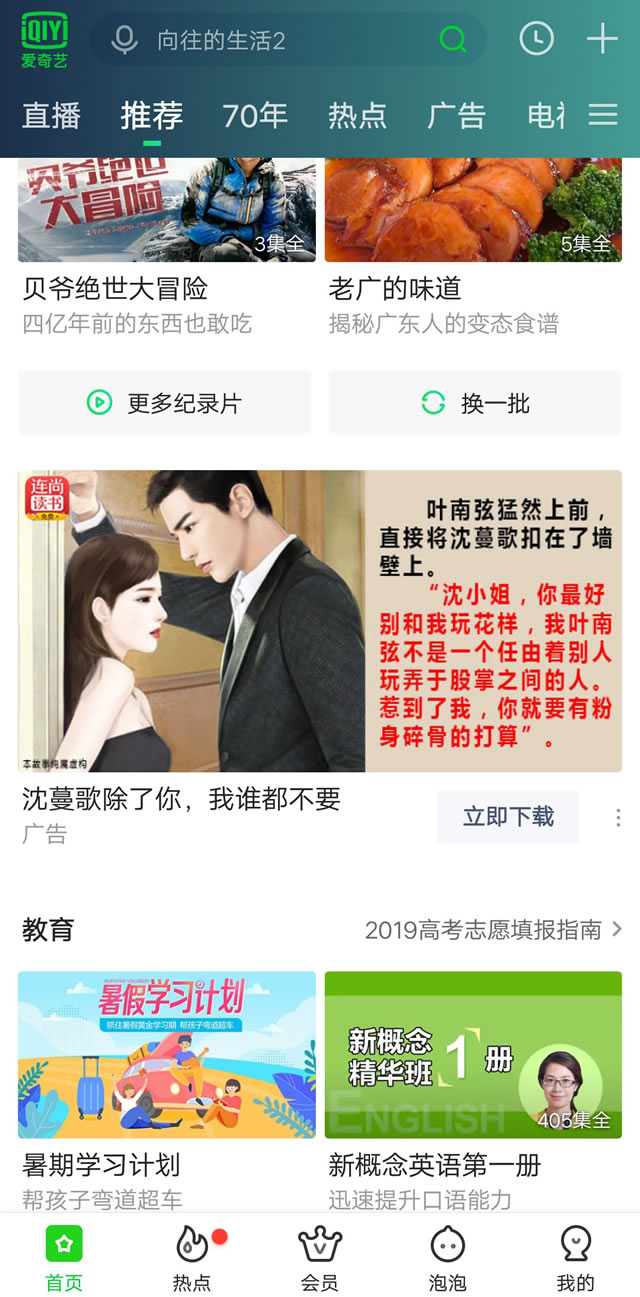
Task: Go to 我的 in bottom navigation
Action: (575, 1258)
